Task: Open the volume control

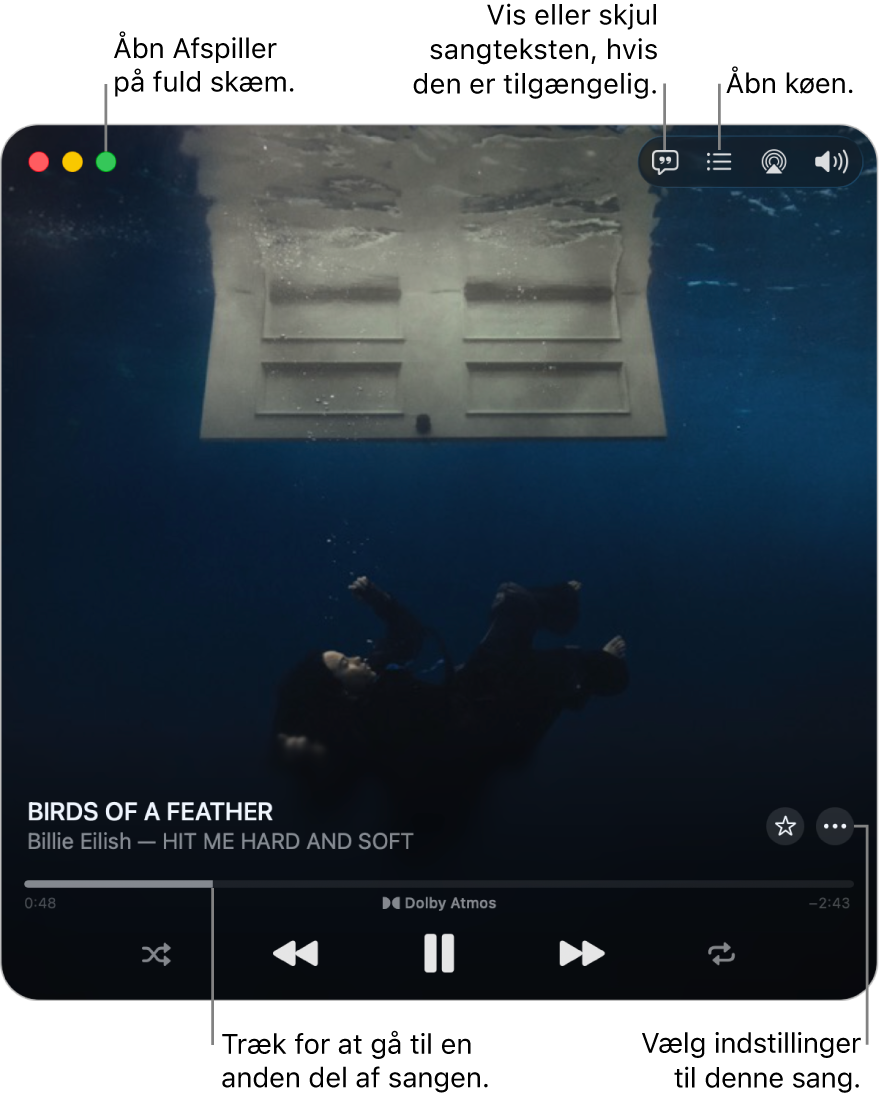Action: coord(830,162)
